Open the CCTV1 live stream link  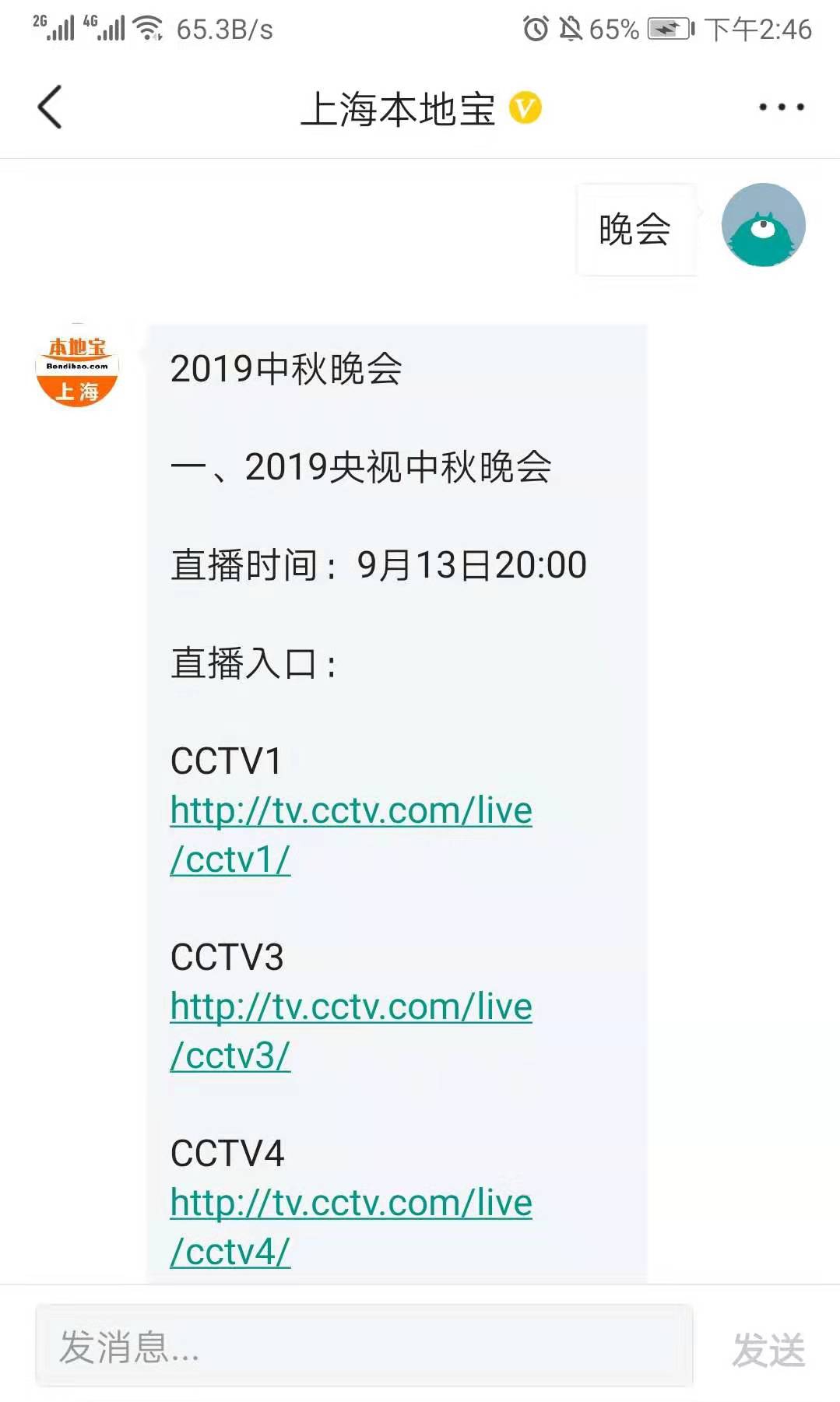[x=349, y=835]
